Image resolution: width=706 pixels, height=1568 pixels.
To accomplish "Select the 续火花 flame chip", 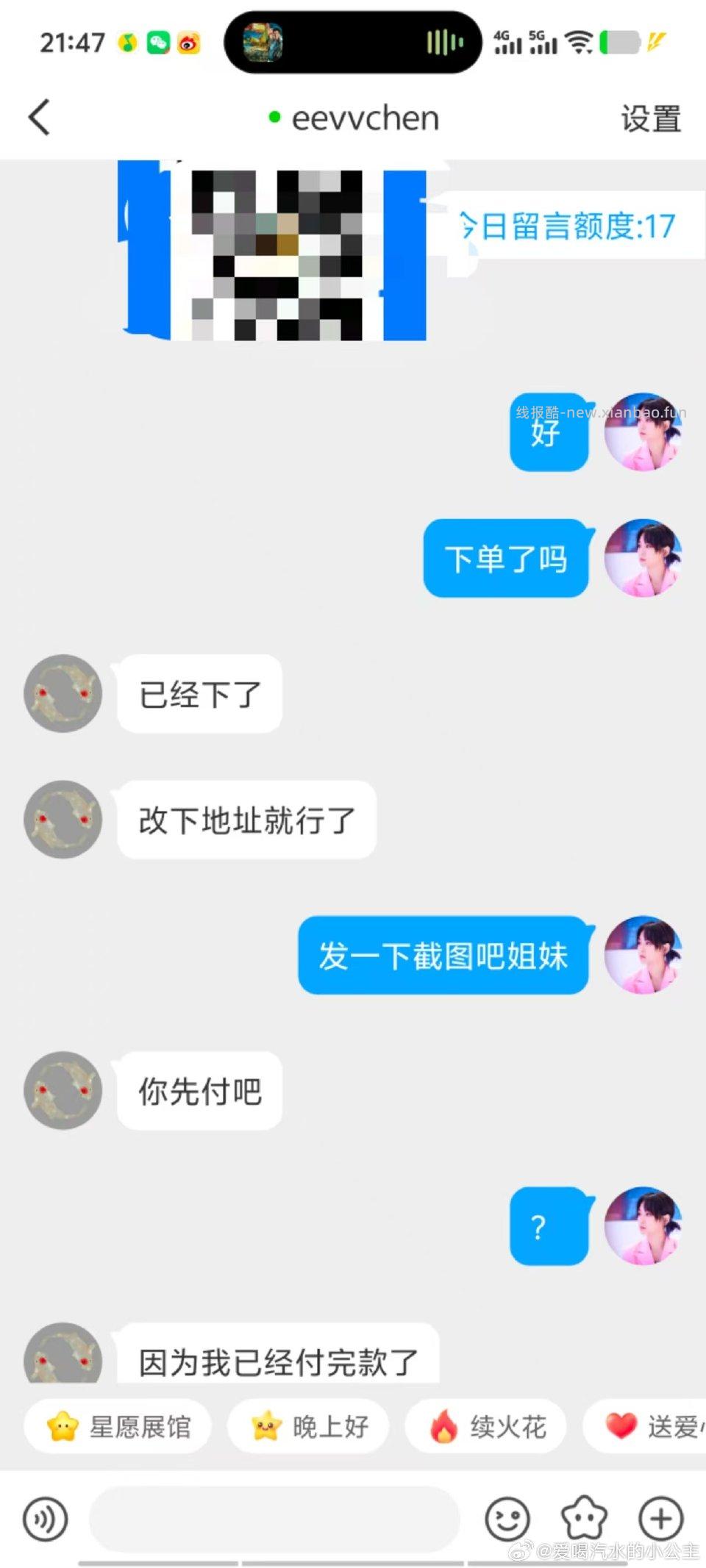I will pos(485,1425).
